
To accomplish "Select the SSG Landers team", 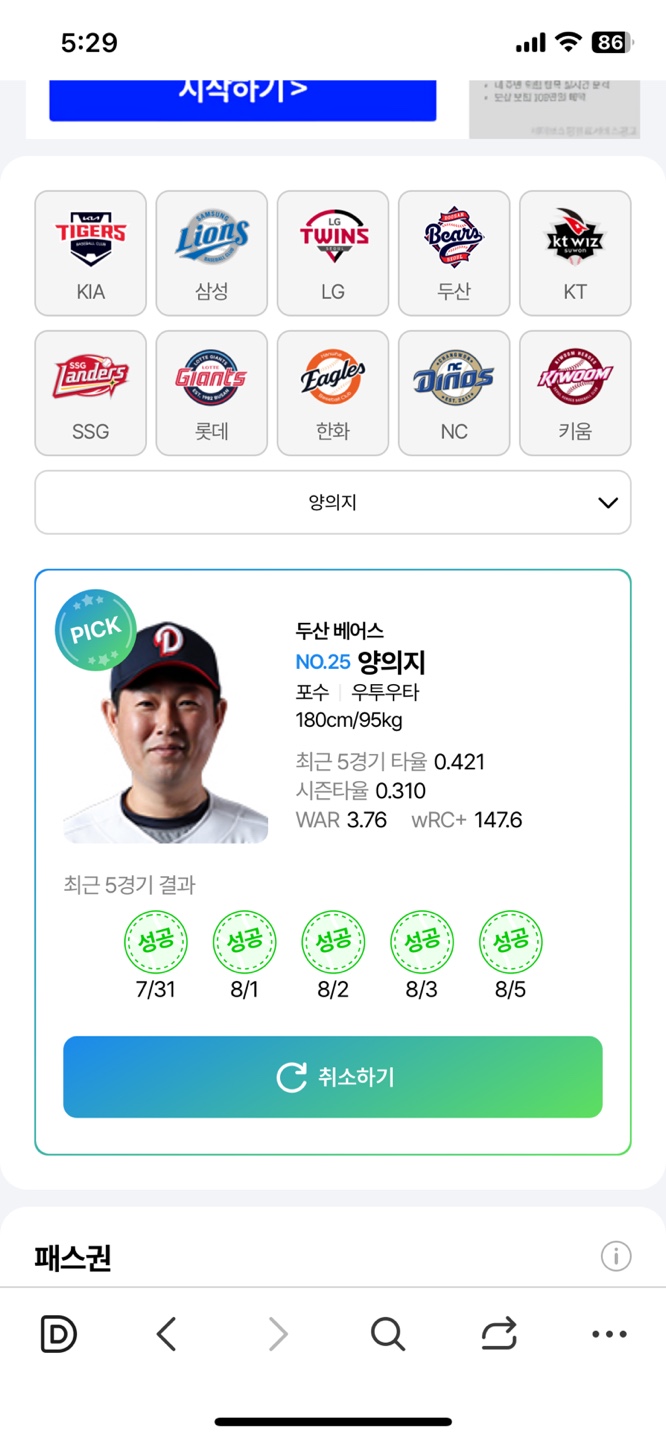I will click(91, 393).
